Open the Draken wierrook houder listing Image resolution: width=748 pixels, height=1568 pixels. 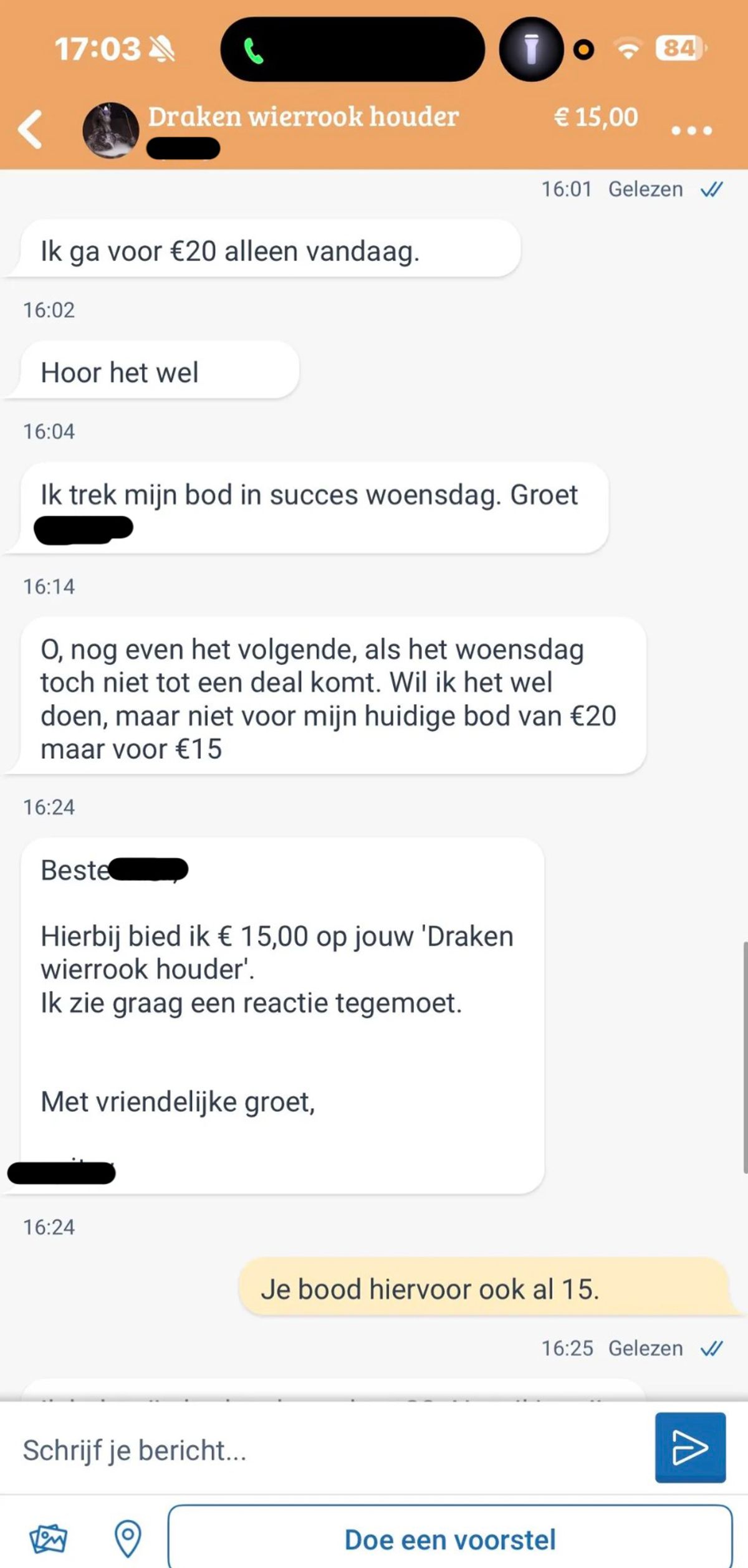pyautogui.click(x=303, y=117)
